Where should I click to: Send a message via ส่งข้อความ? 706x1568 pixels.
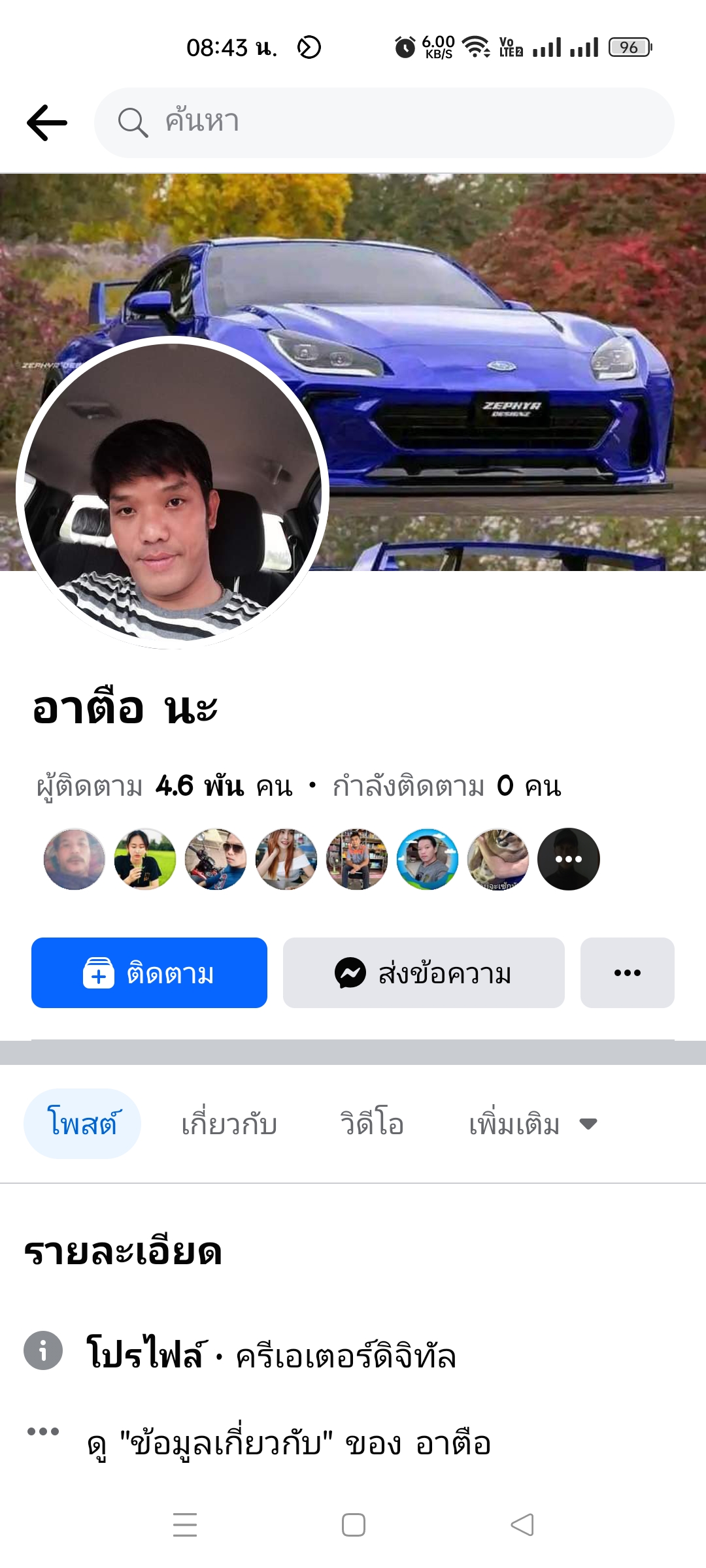tap(424, 973)
